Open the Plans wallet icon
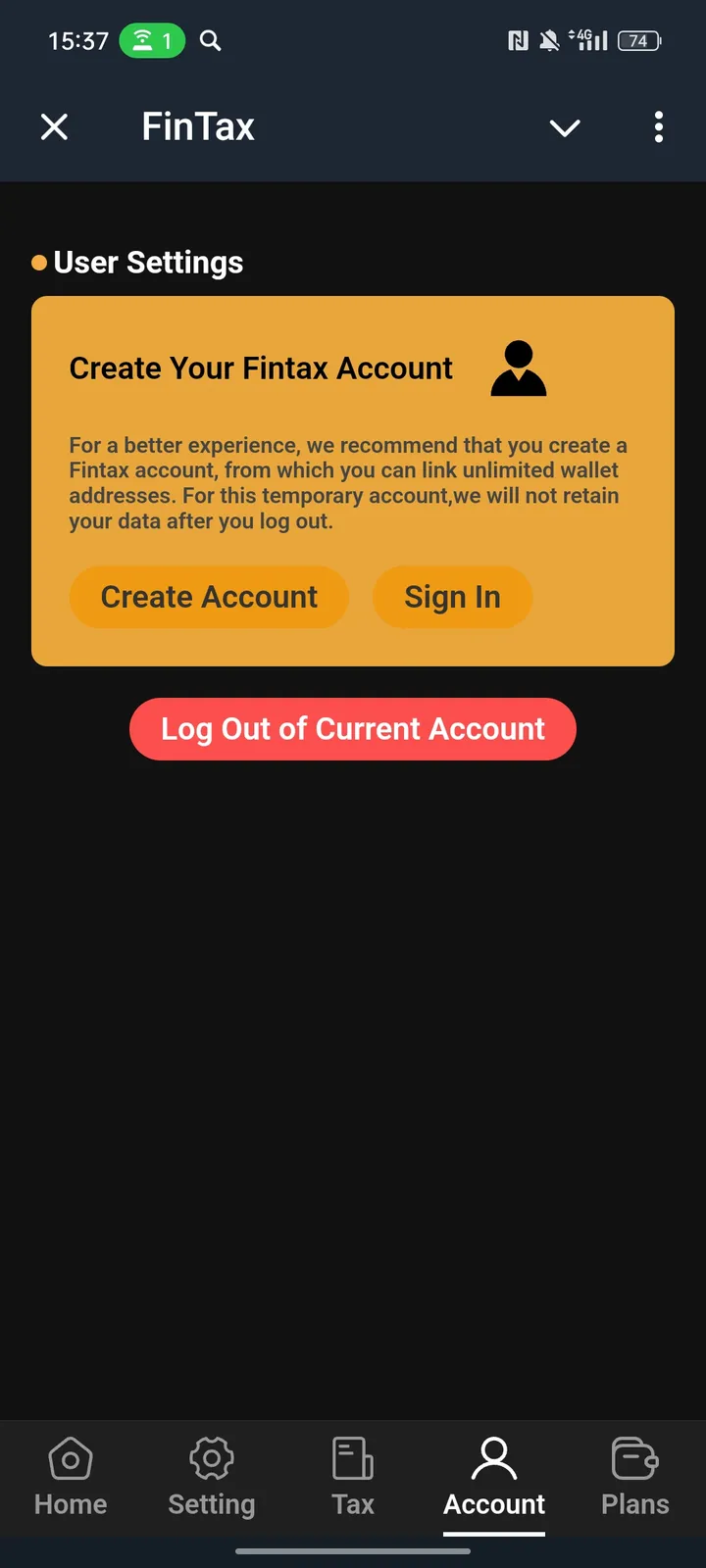706x1568 pixels. tap(634, 1457)
